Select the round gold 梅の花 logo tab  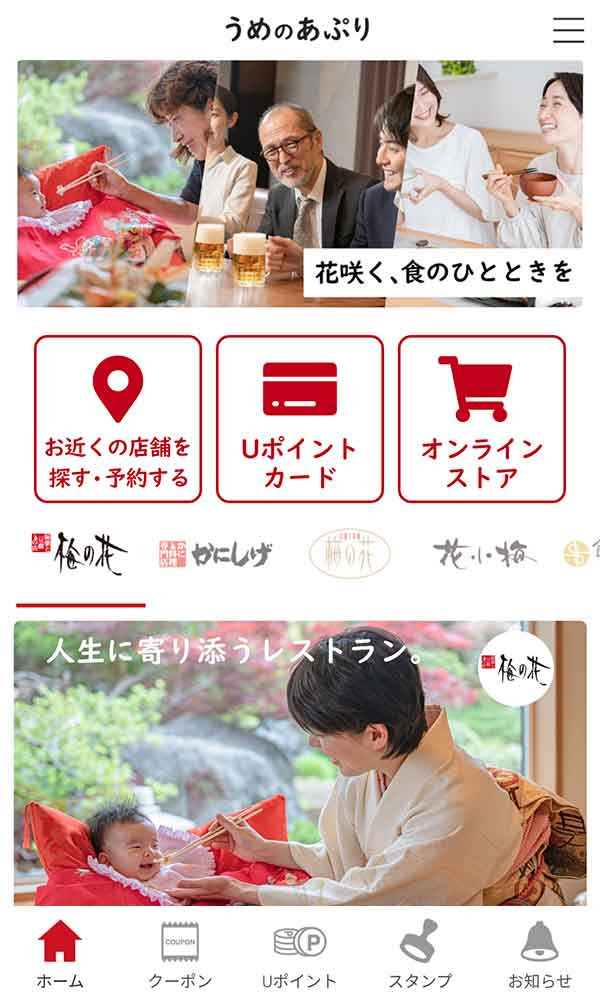pyautogui.click(x=350, y=553)
